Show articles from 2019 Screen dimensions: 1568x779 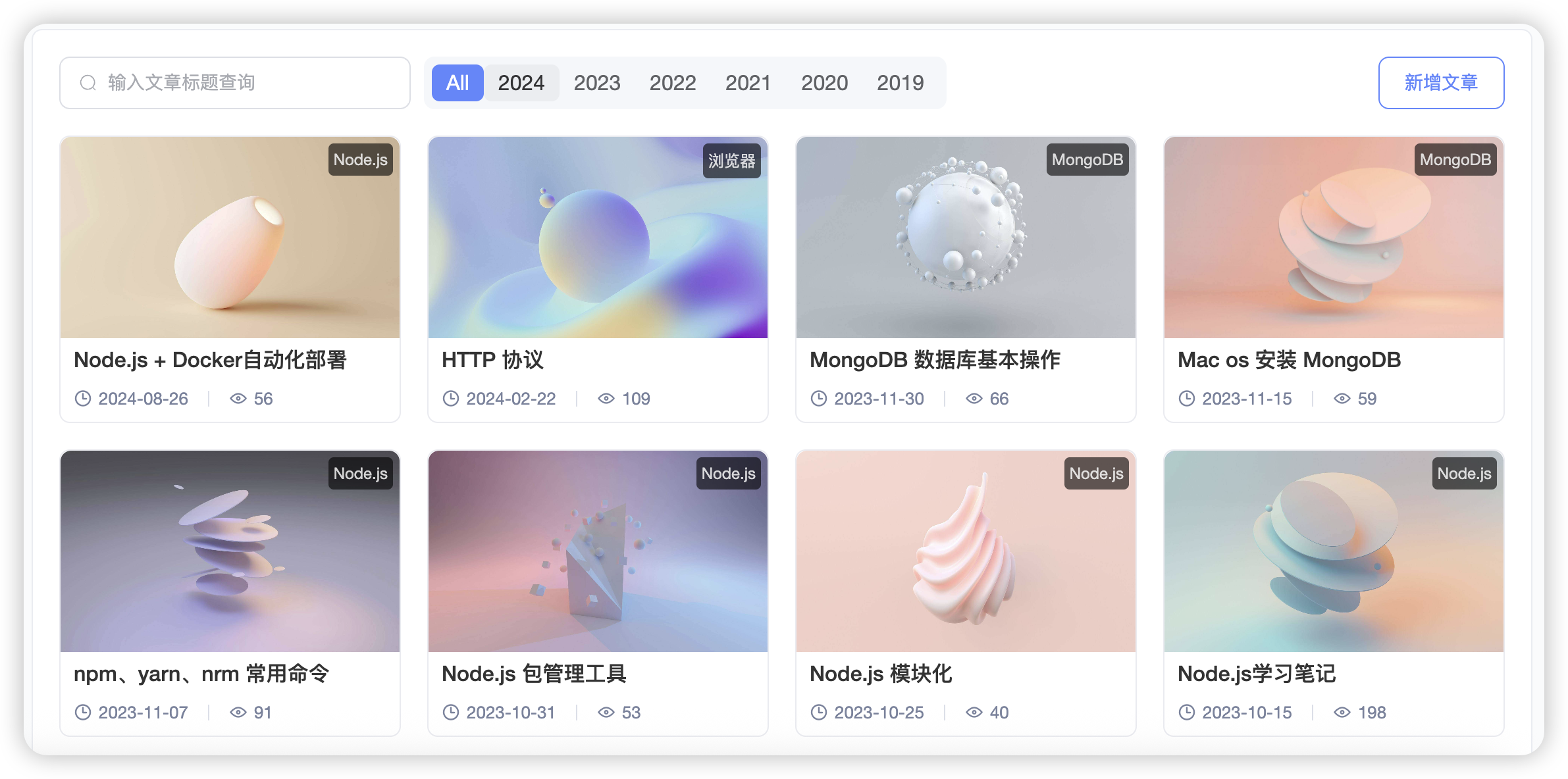click(x=900, y=83)
